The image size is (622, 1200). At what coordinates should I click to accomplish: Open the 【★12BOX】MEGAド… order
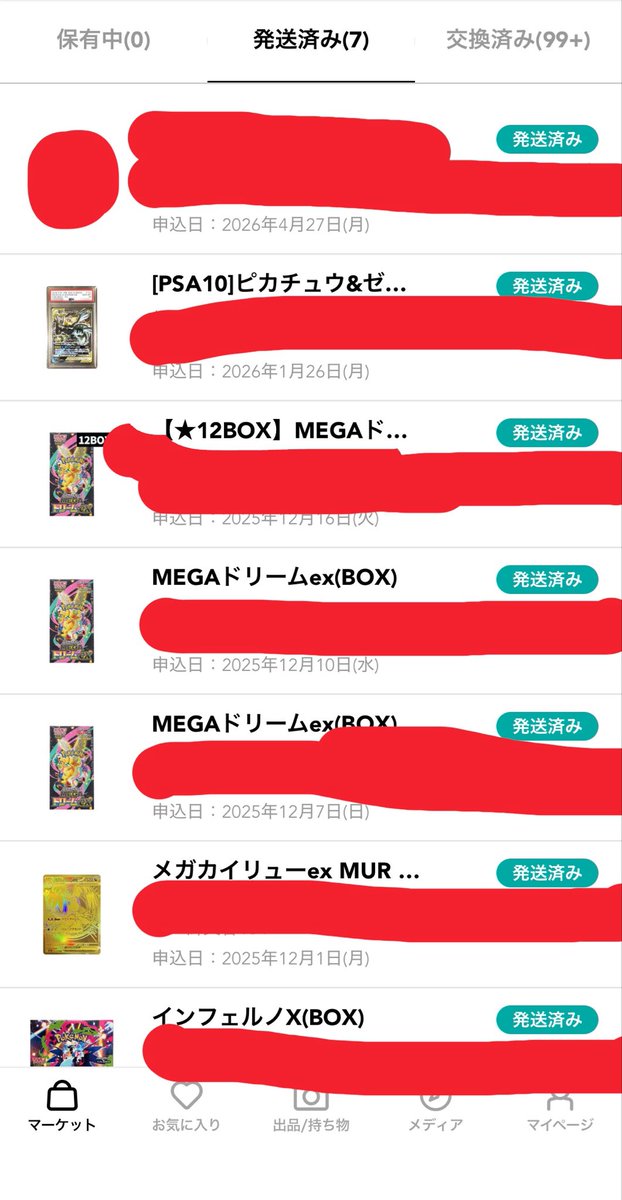pyautogui.click(x=311, y=474)
